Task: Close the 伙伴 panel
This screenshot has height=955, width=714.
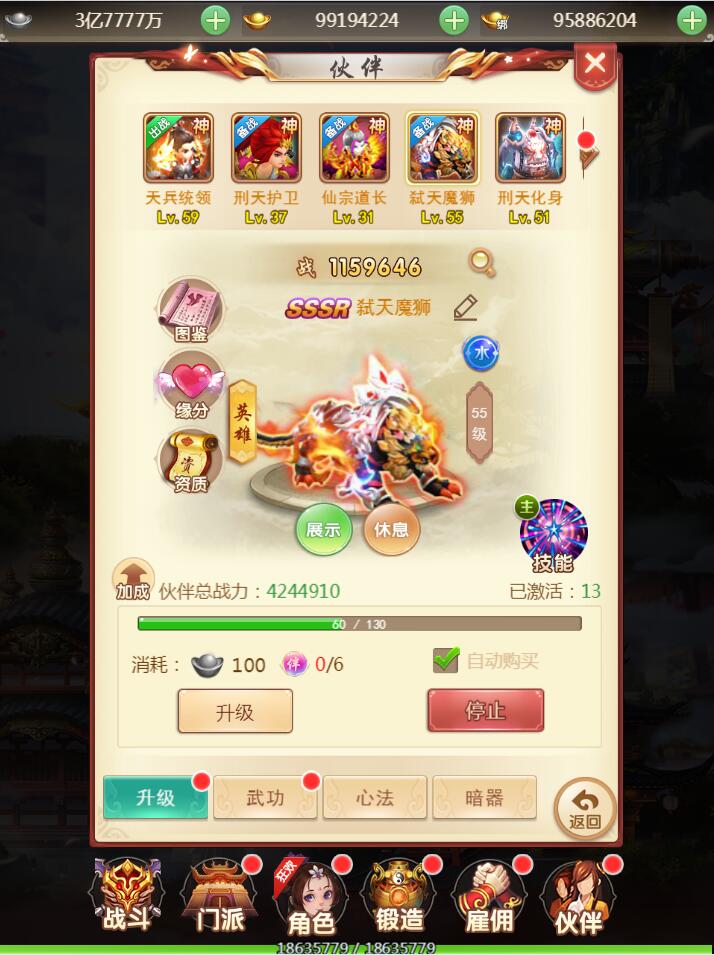Action: [x=595, y=65]
